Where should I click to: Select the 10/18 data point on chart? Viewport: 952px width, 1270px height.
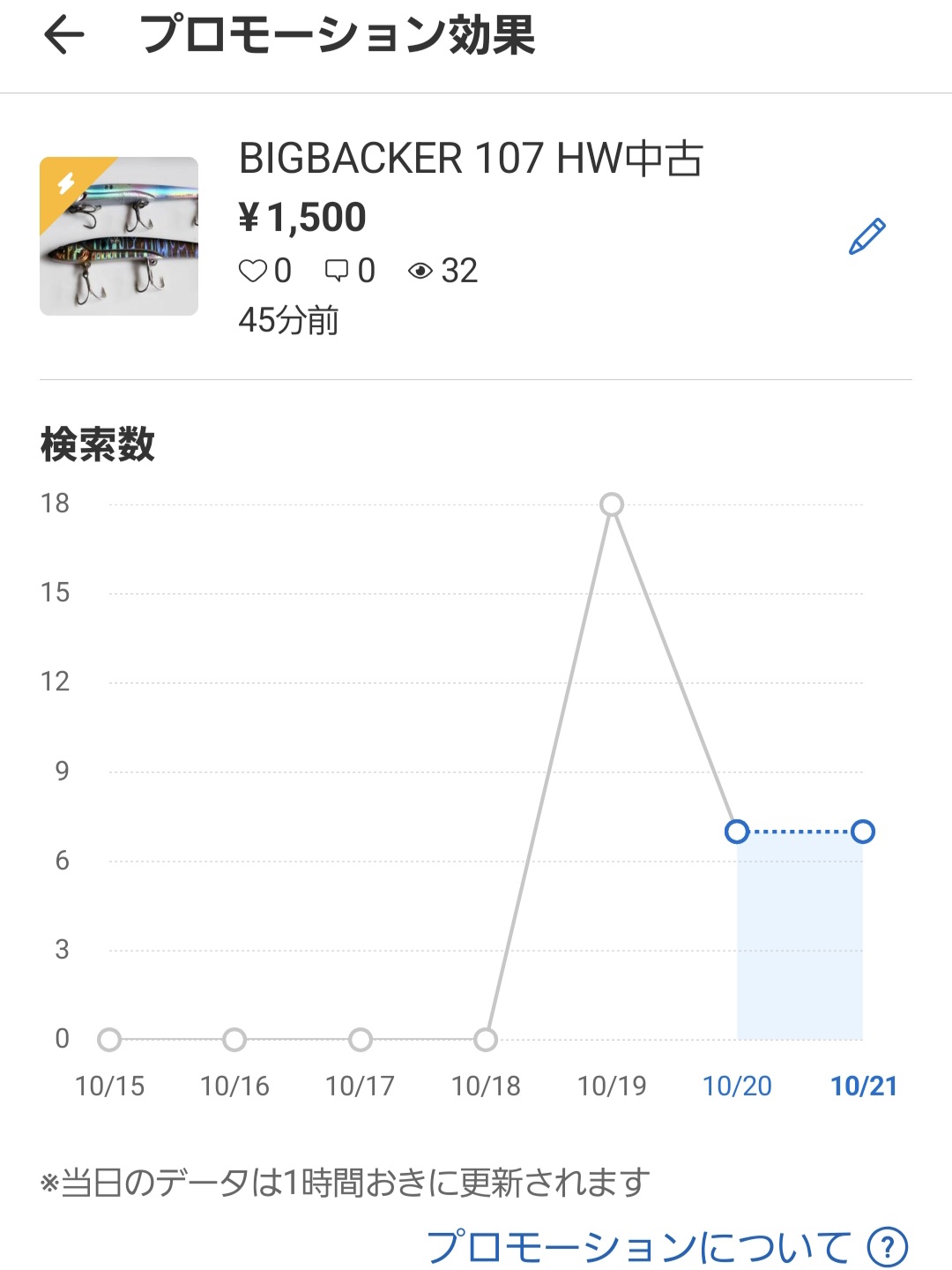click(486, 1040)
